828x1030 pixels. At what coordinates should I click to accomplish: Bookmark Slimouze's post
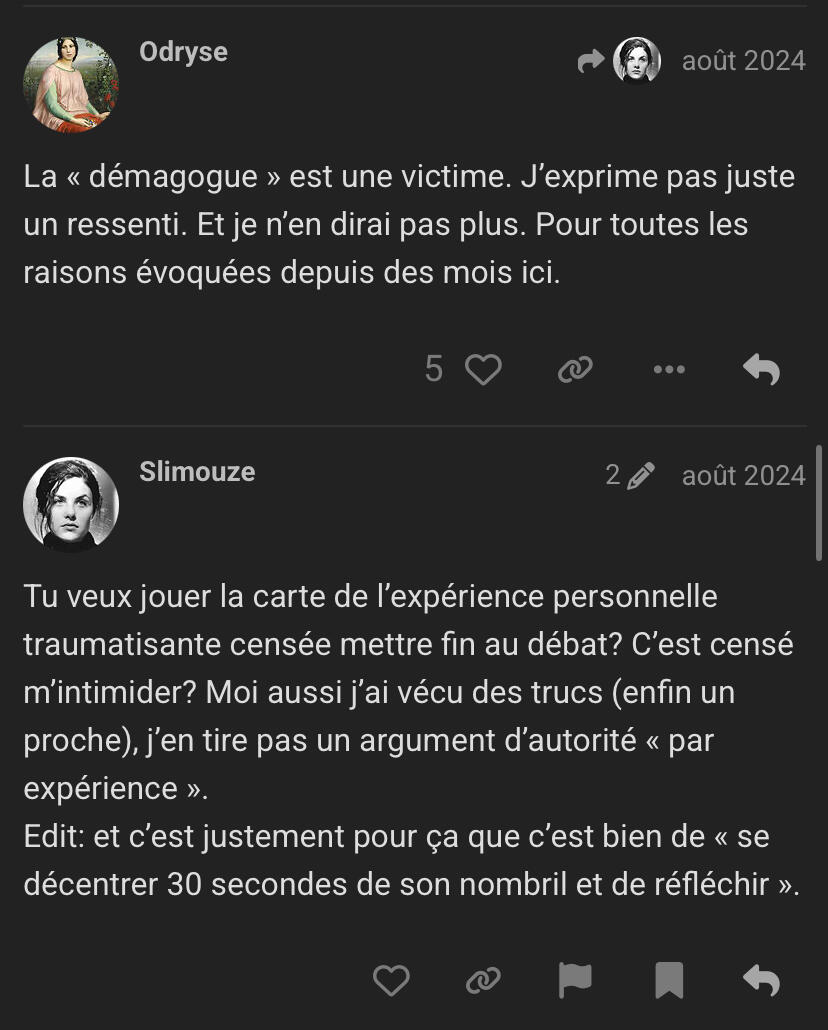click(669, 981)
